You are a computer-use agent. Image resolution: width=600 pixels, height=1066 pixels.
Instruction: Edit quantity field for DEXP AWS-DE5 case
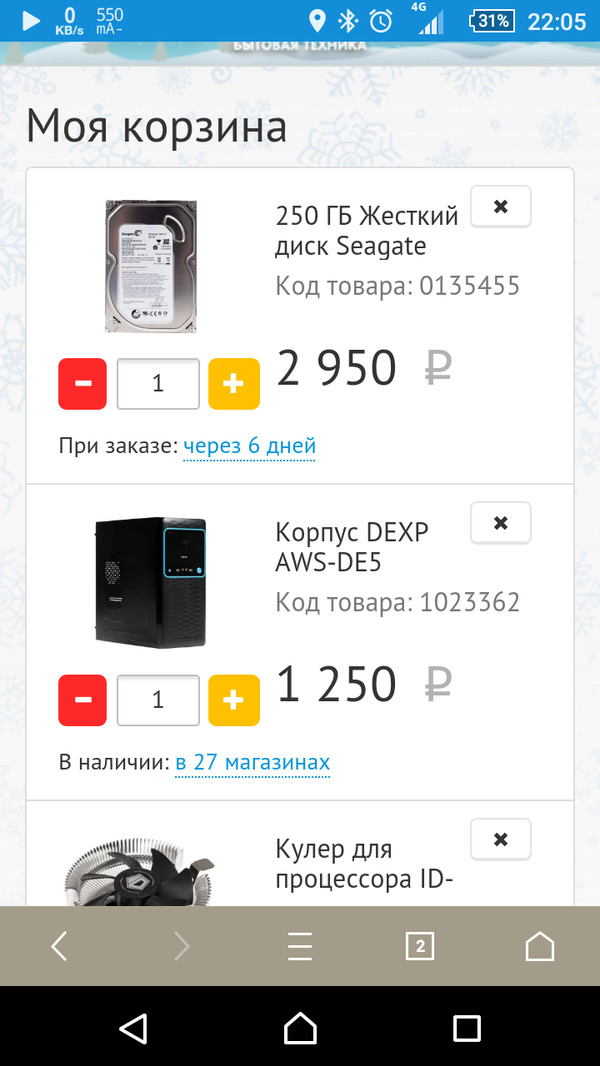[x=158, y=700]
